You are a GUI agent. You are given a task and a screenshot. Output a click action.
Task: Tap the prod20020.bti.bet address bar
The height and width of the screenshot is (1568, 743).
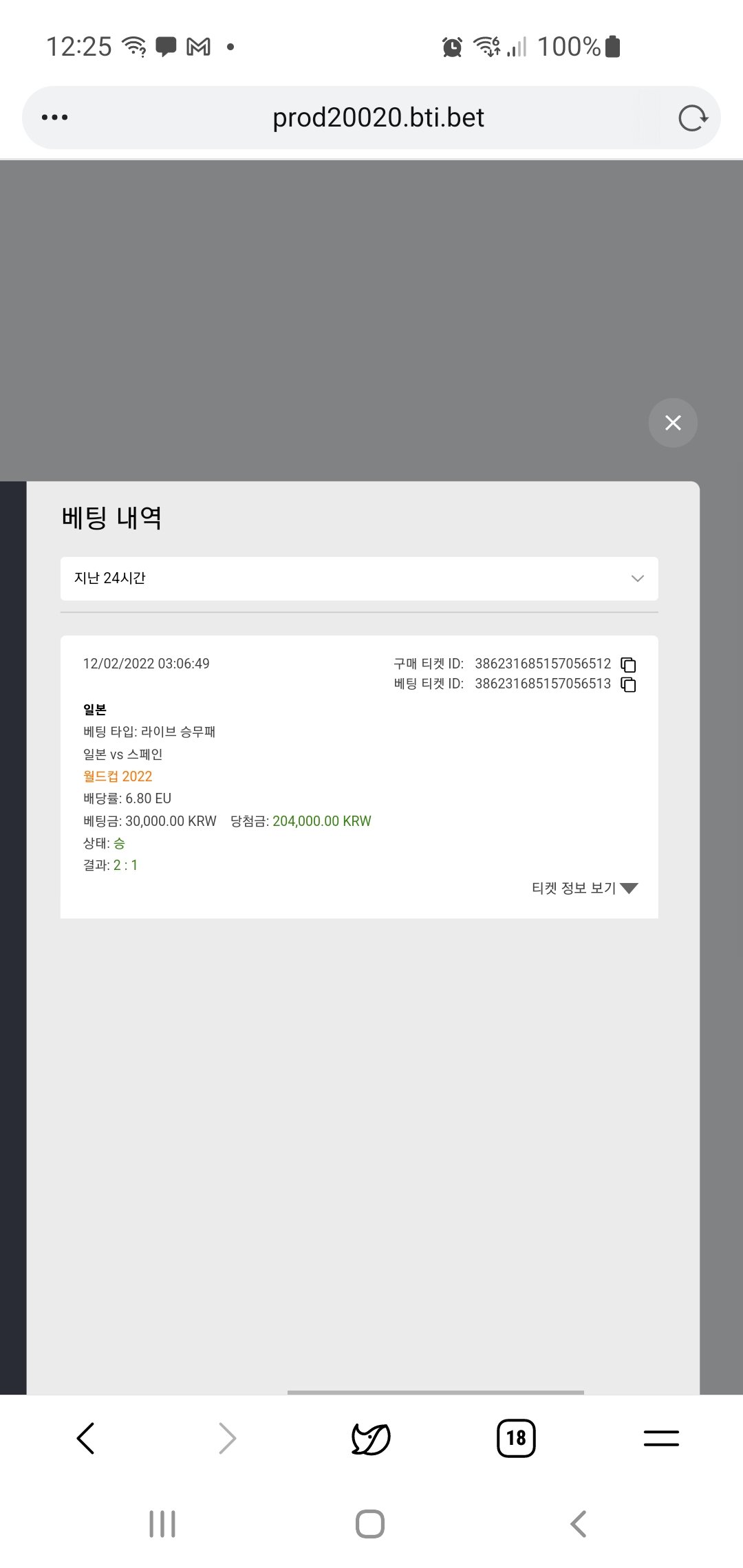[378, 118]
